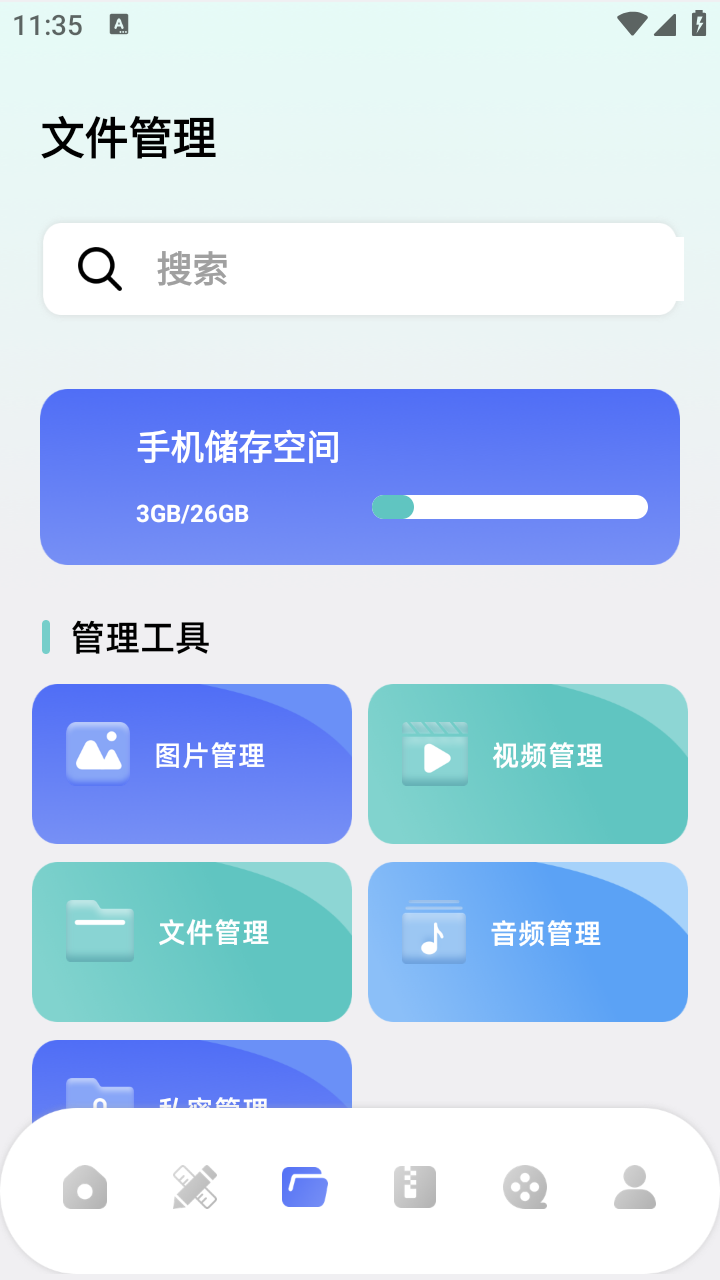
Task: Tap the battery indicator in status bar
Action: tap(698, 23)
